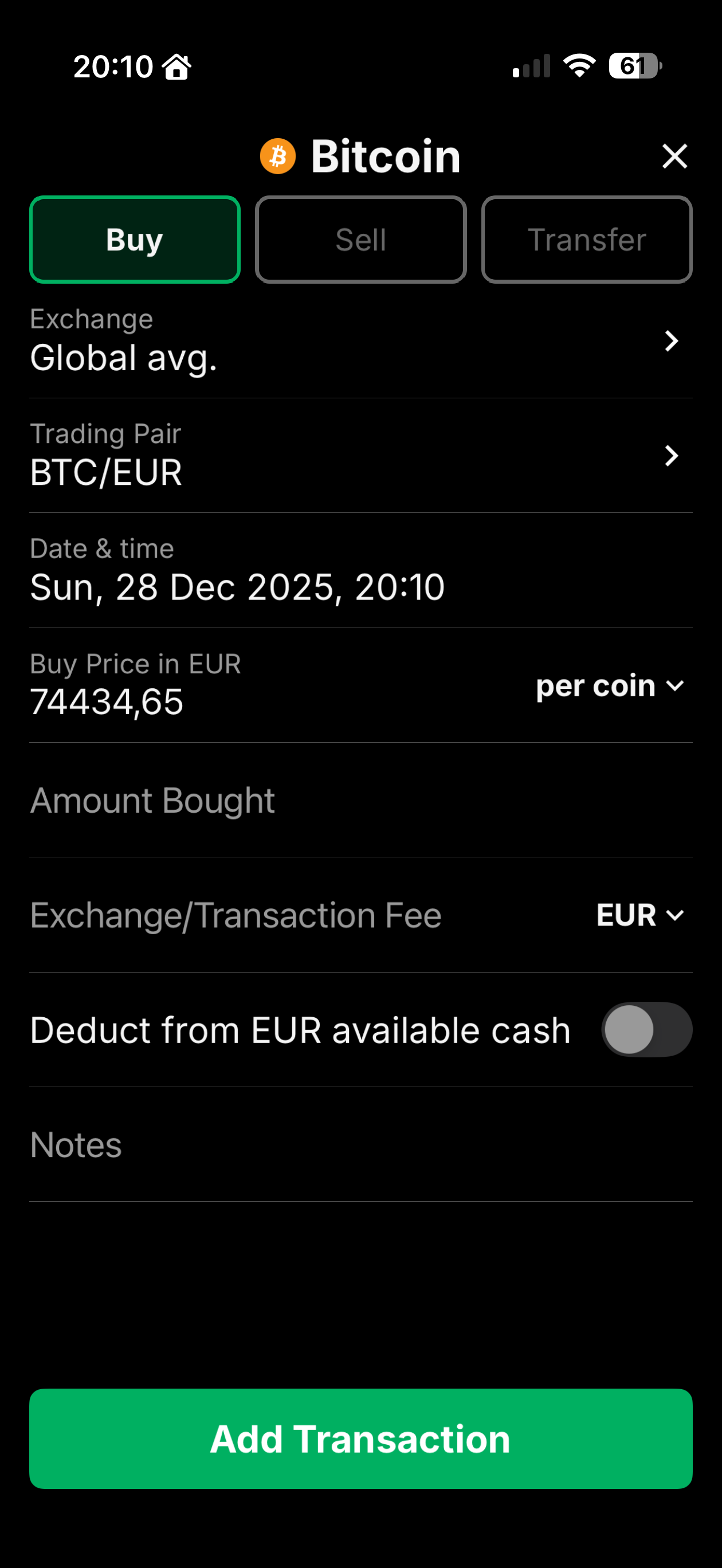Enter an Exchange/Transaction Fee
Viewport: 722px width, 1568px height.
click(274, 915)
